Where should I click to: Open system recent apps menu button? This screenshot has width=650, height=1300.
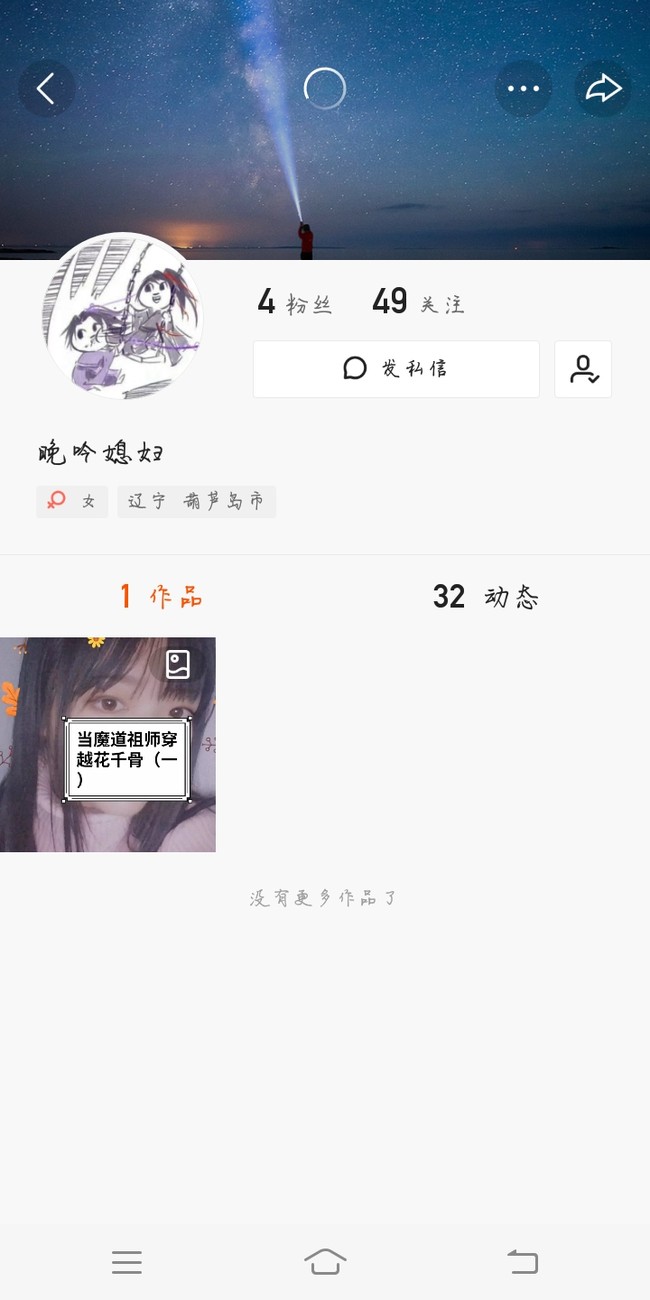click(x=127, y=1262)
